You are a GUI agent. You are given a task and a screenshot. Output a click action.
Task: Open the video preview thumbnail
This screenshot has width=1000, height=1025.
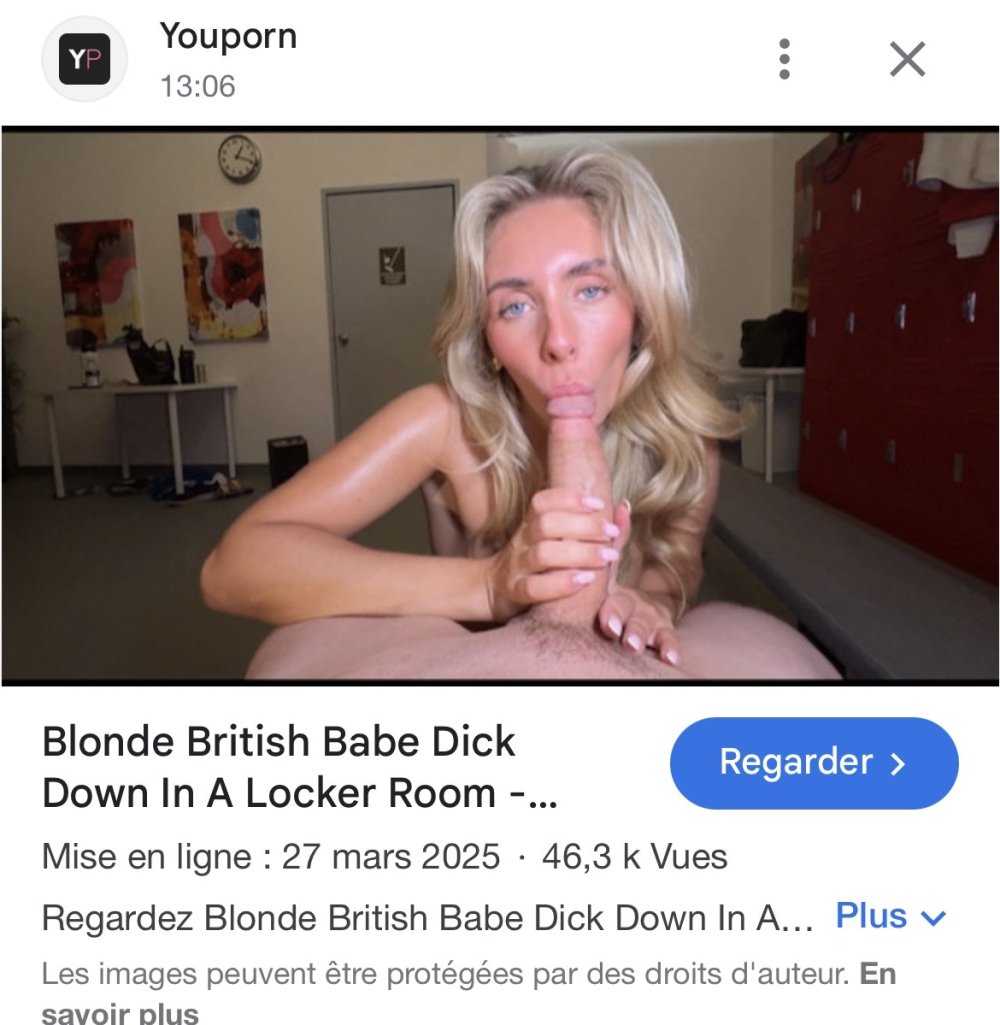coord(500,405)
